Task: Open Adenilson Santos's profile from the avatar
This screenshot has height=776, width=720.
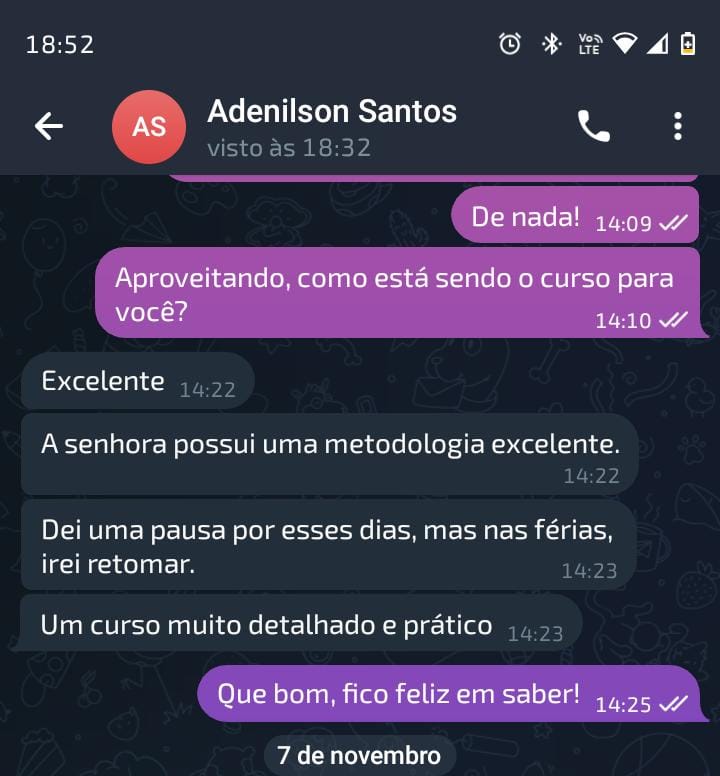Action: pos(149,127)
